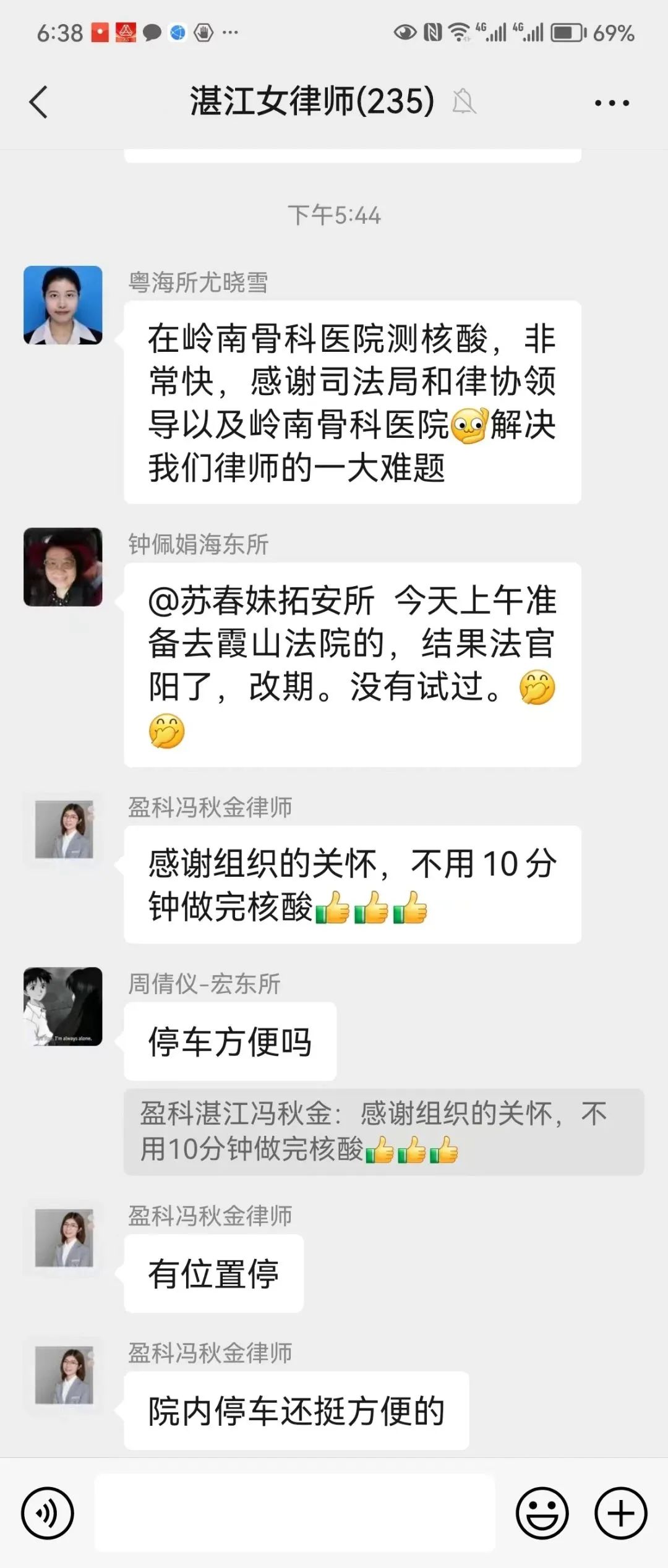Open the emoji sticker panel
Screen dimensions: 668x1568
[542, 1513]
